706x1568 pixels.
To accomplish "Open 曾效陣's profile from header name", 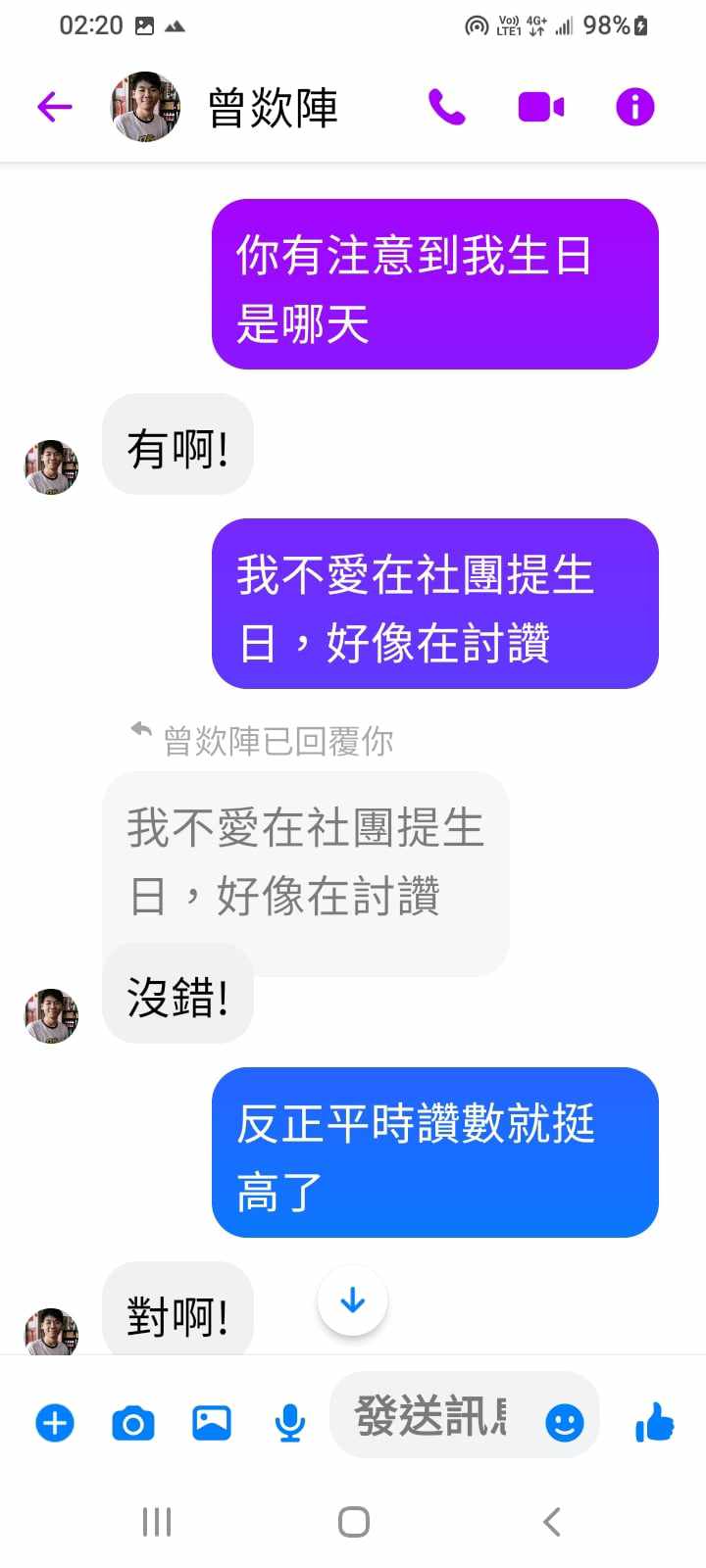I will tap(273, 108).
